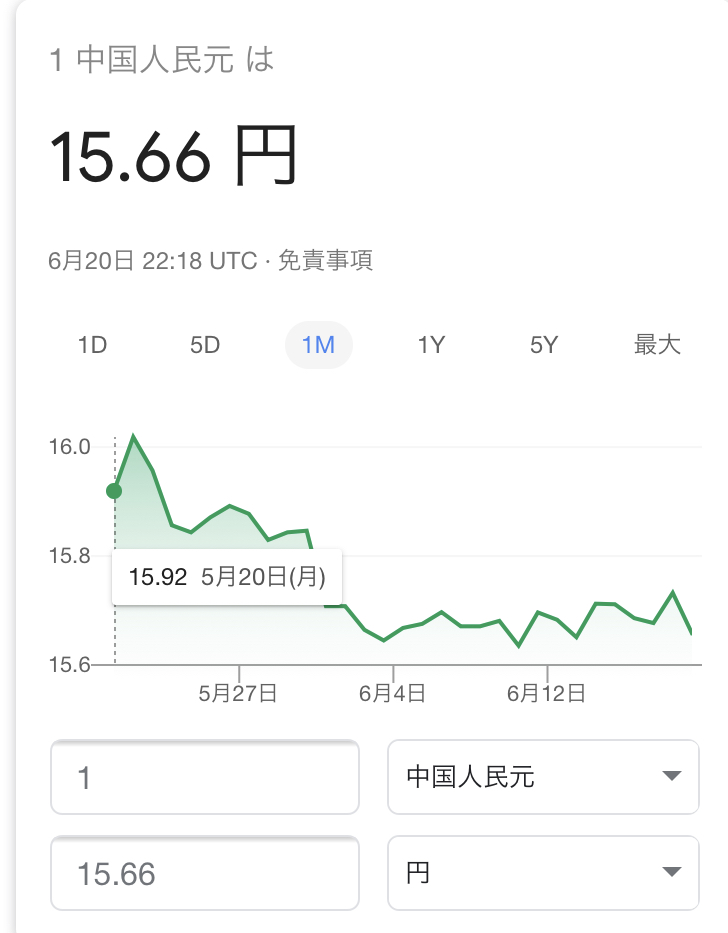
Task: Open the 円 currency dropdown
Action: pos(543,873)
